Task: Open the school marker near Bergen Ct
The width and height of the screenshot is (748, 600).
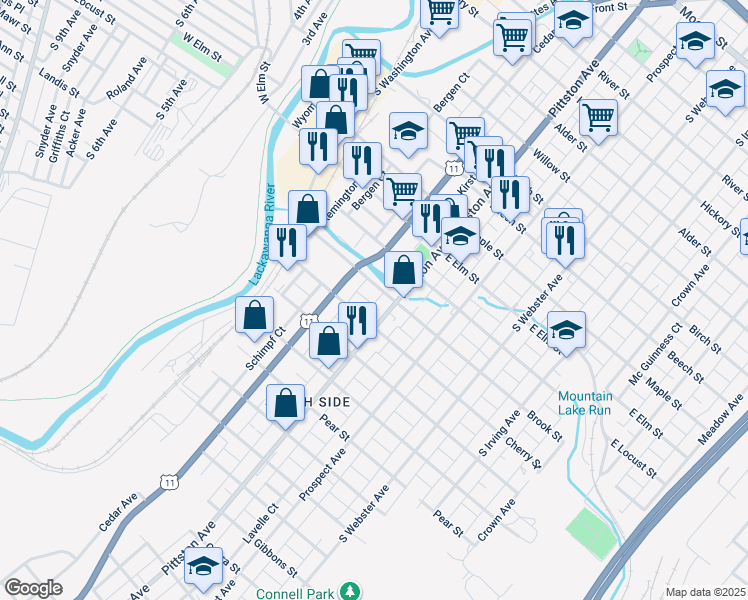Action: 408,134
